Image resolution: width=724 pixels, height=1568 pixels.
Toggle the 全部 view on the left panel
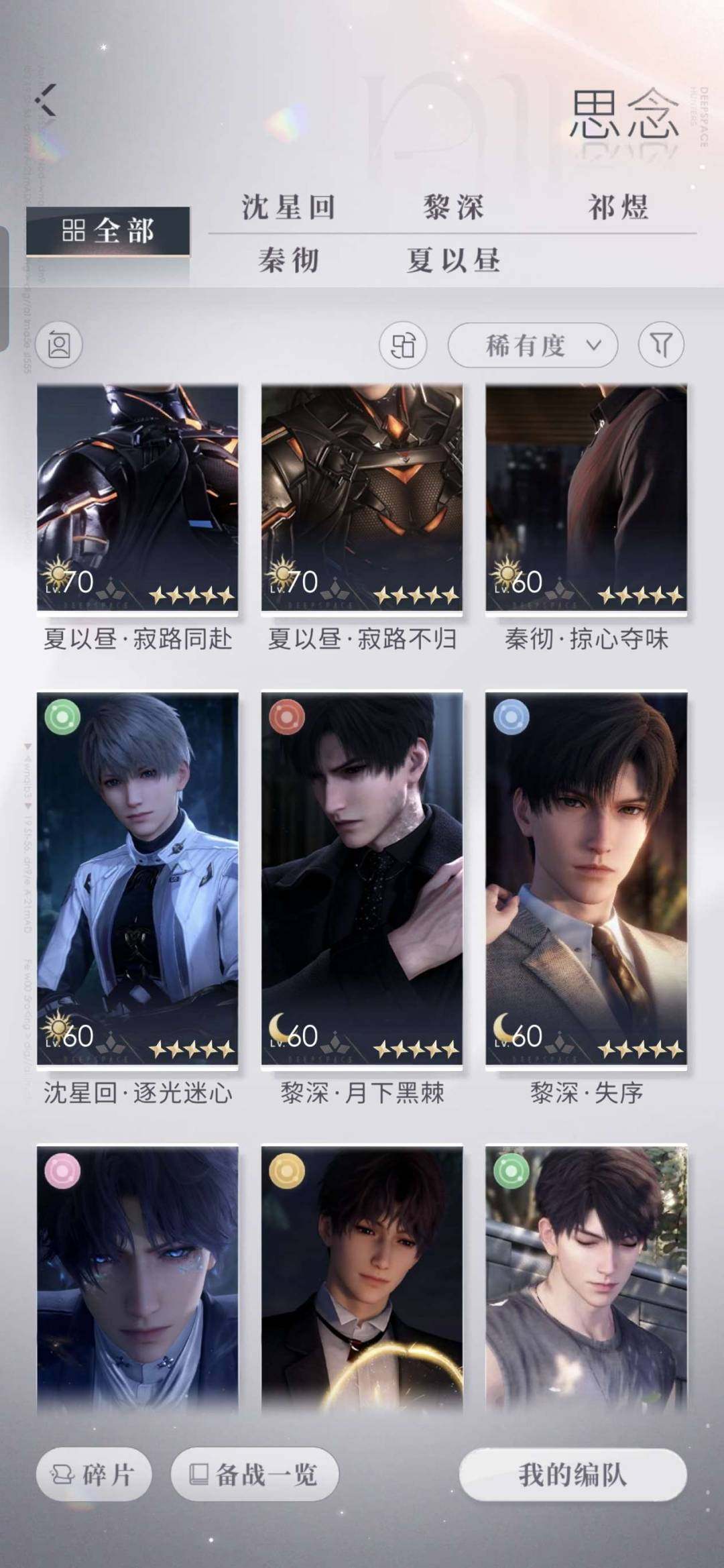[107, 231]
